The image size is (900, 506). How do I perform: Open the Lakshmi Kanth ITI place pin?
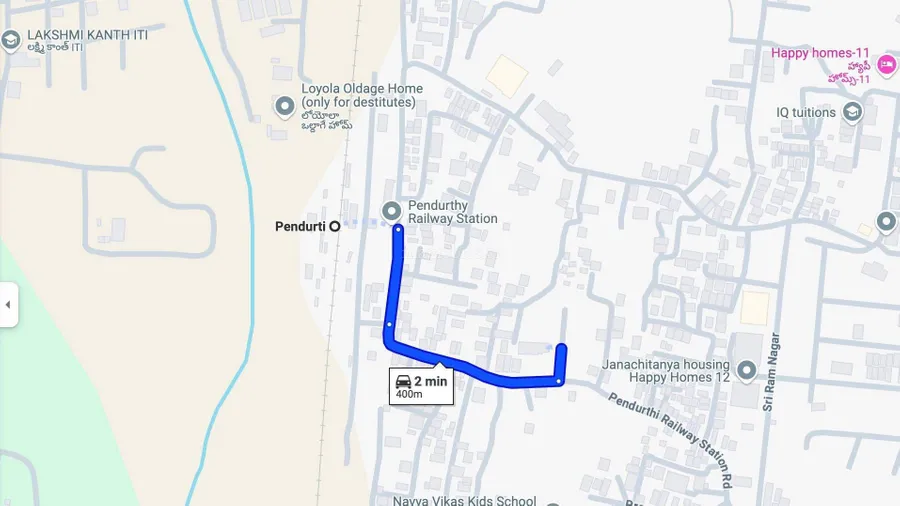click(12, 41)
